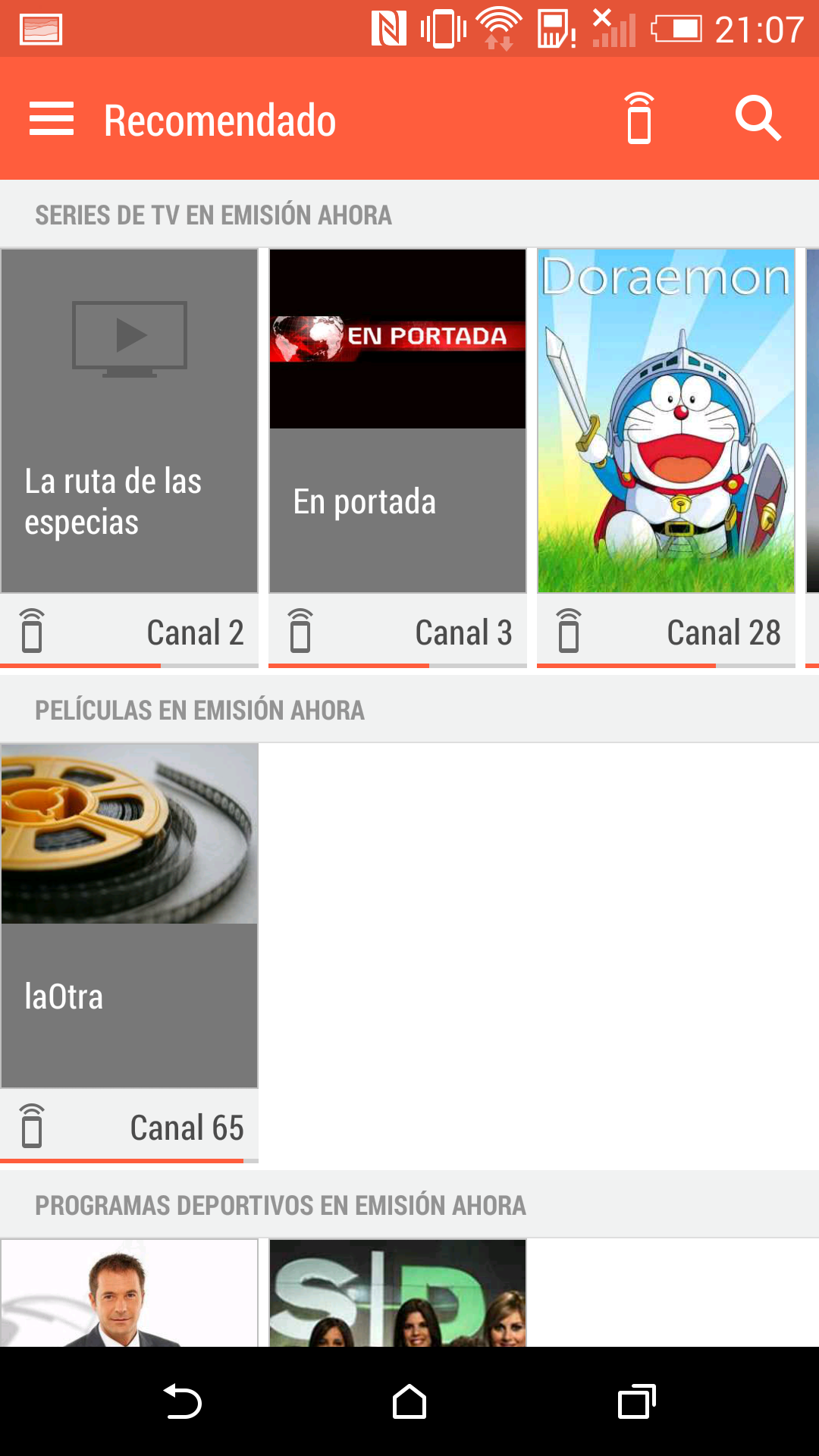Image resolution: width=819 pixels, height=1456 pixels.
Task: Open the remote control from the app bar
Action: coord(639,119)
